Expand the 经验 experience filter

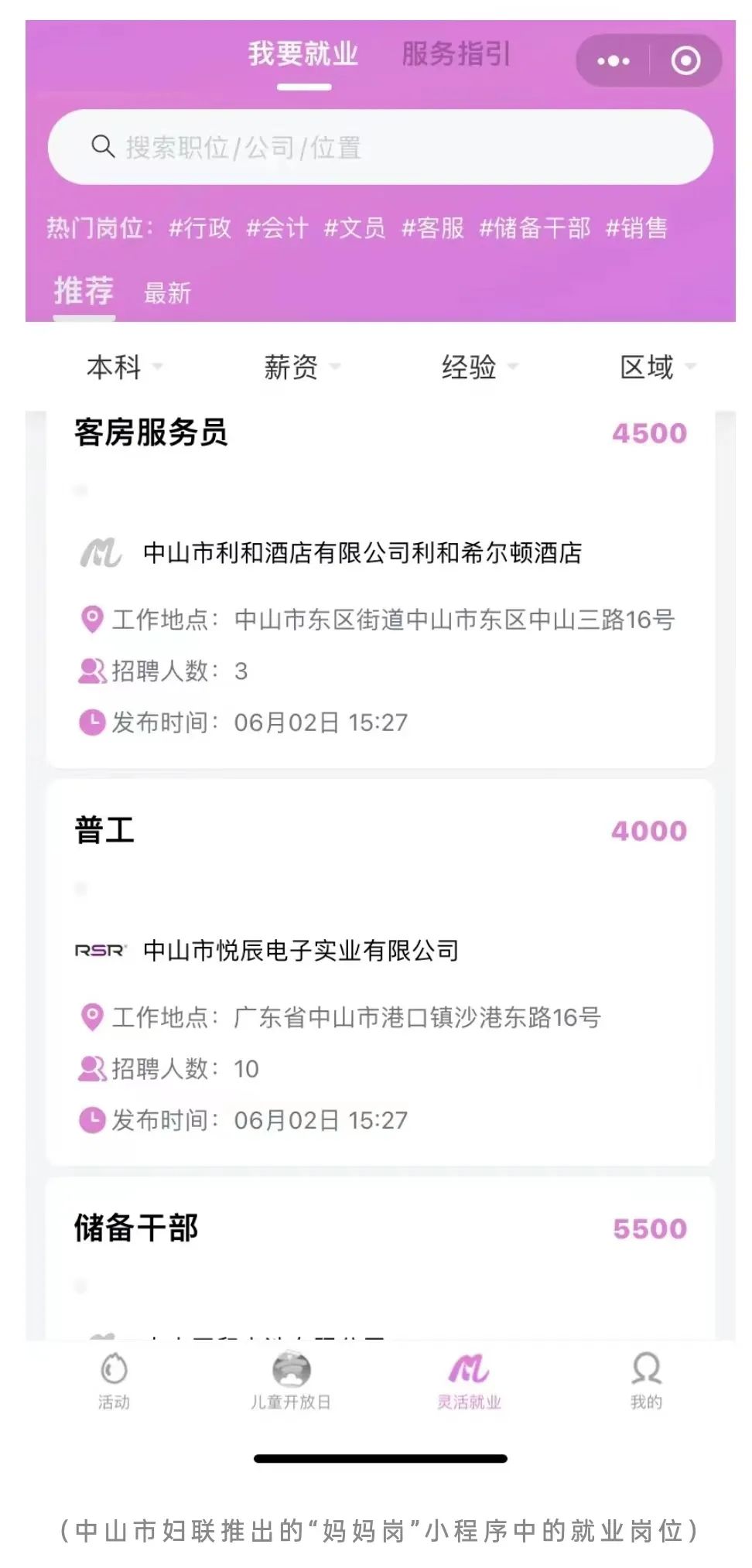[x=477, y=367]
